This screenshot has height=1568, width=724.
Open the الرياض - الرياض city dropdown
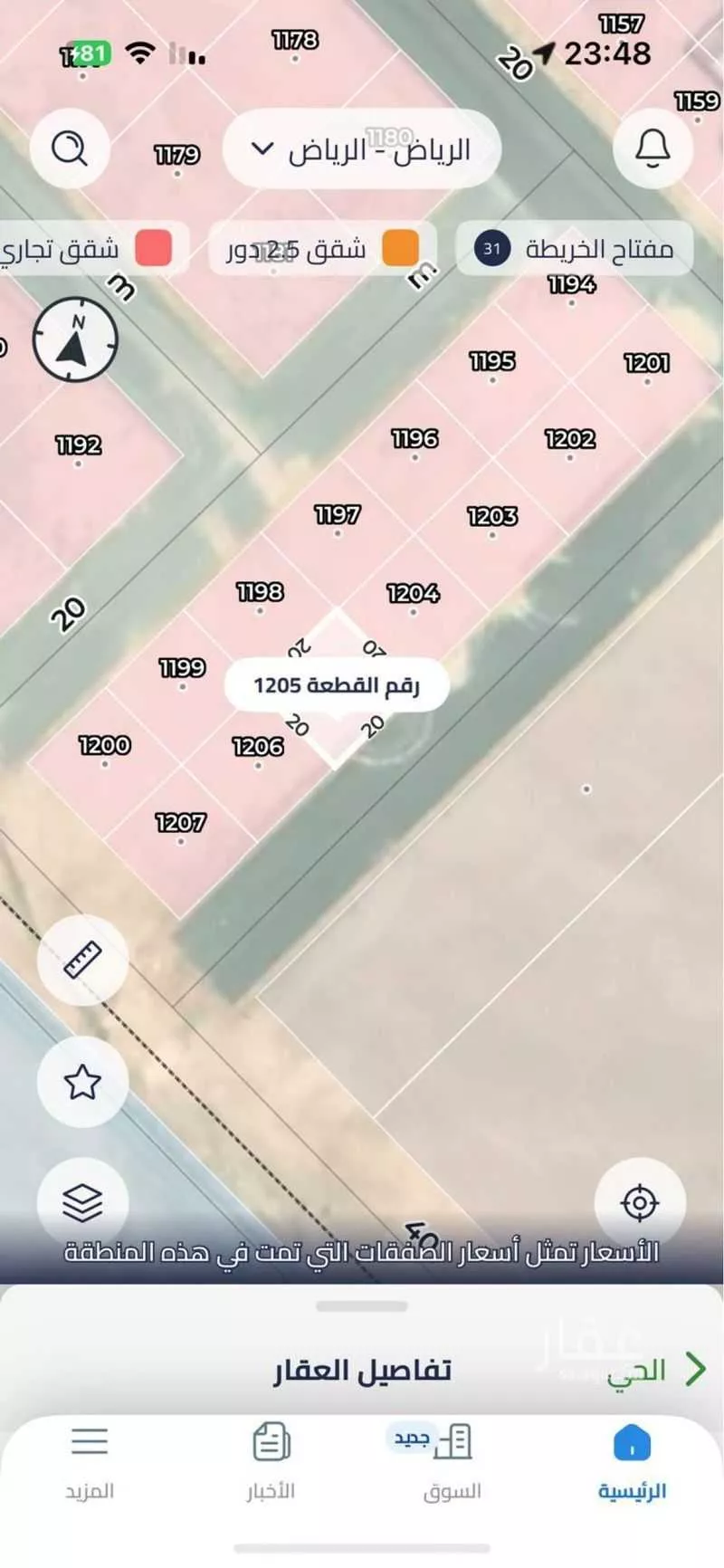[362, 149]
